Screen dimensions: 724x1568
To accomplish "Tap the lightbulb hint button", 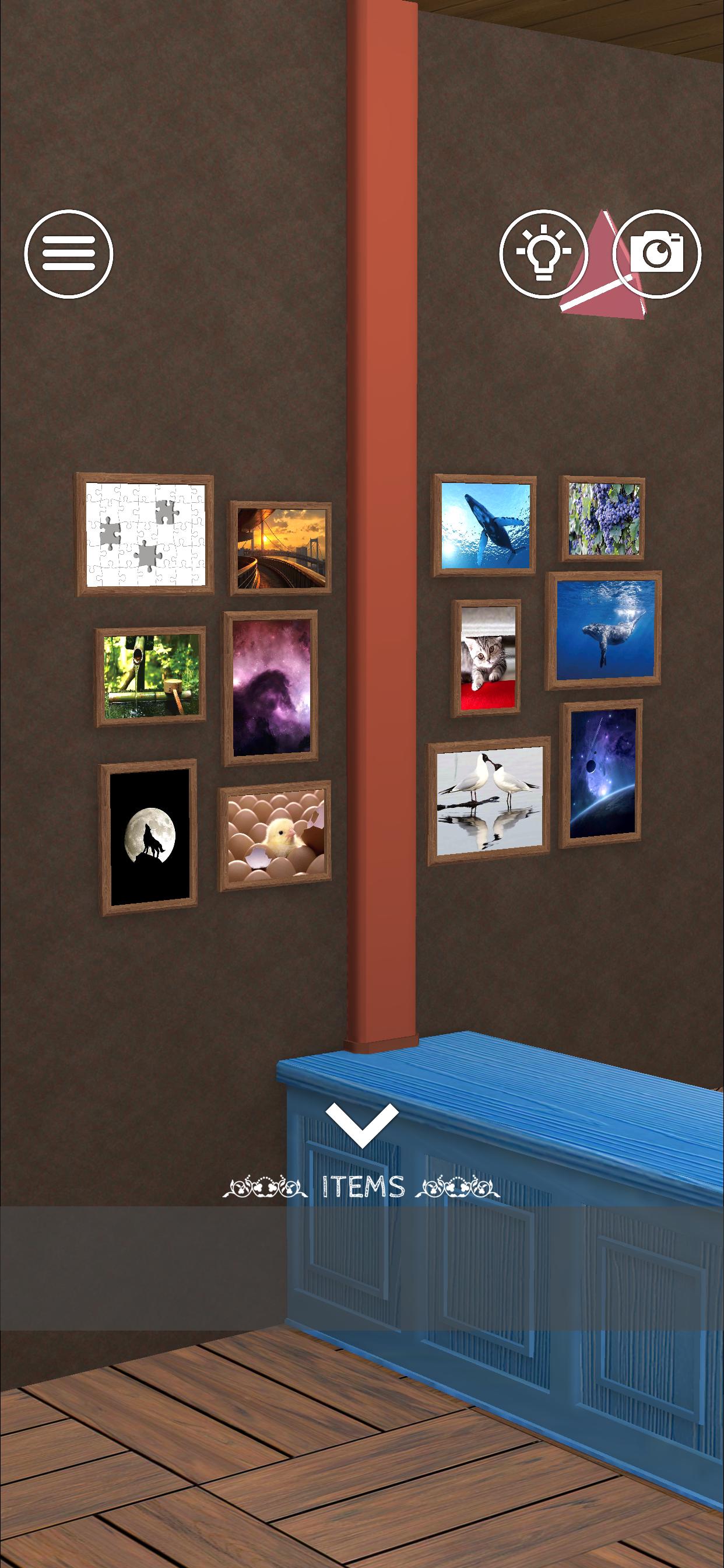I will 543,254.
